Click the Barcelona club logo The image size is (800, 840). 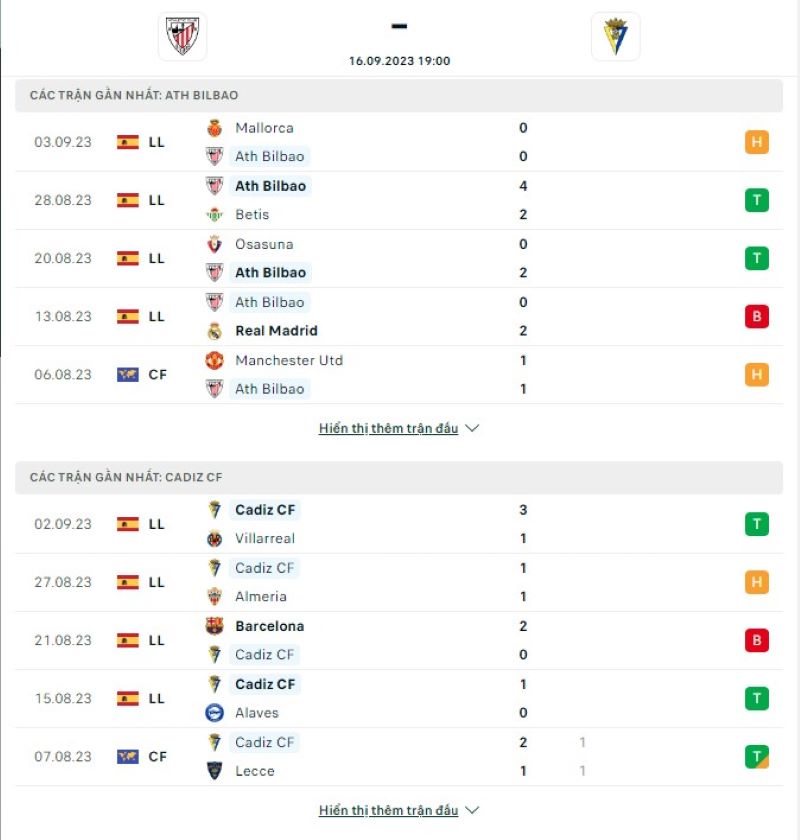(x=213, y=626)
